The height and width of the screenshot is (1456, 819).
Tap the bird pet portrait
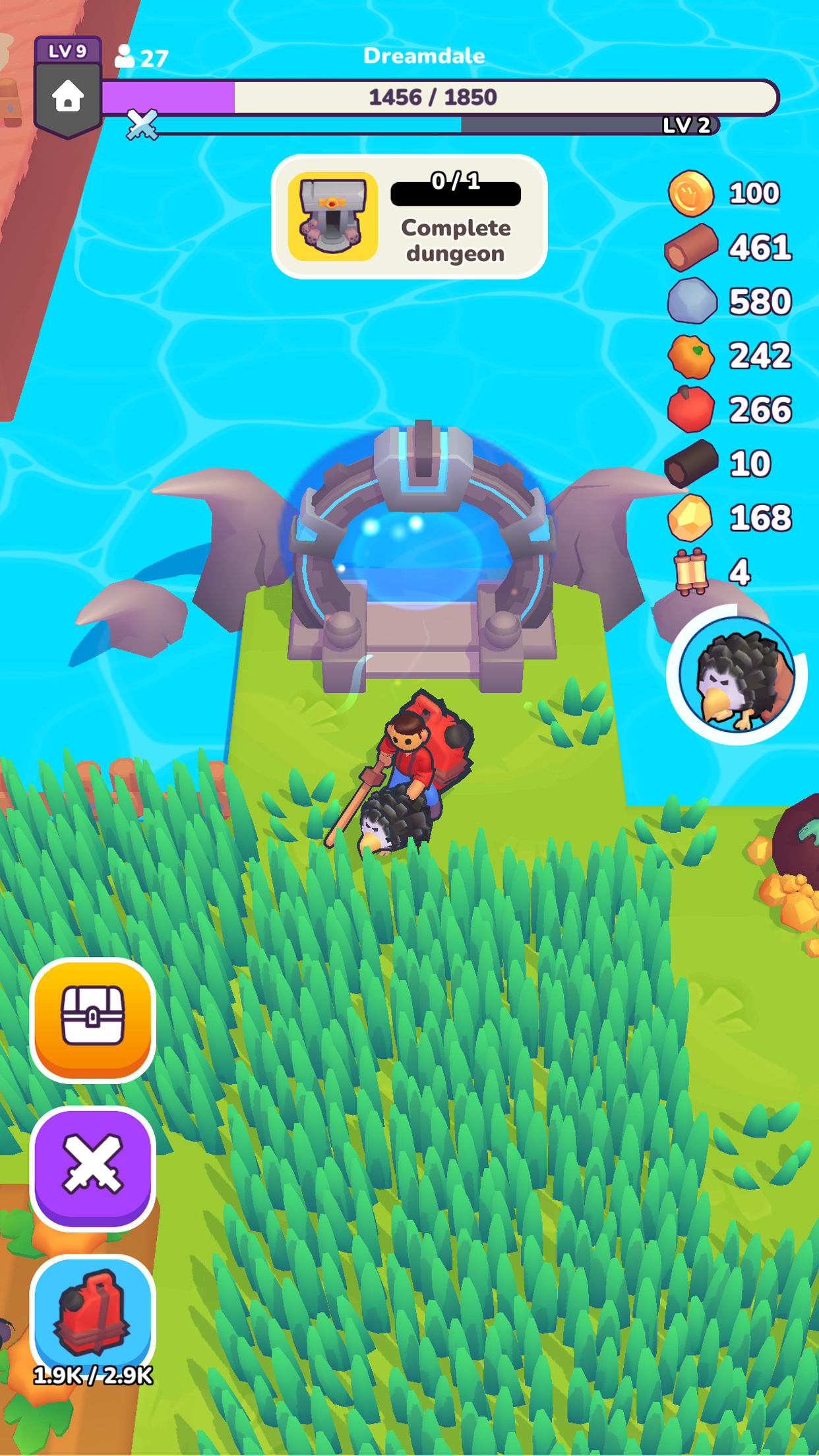coord(737,675)
